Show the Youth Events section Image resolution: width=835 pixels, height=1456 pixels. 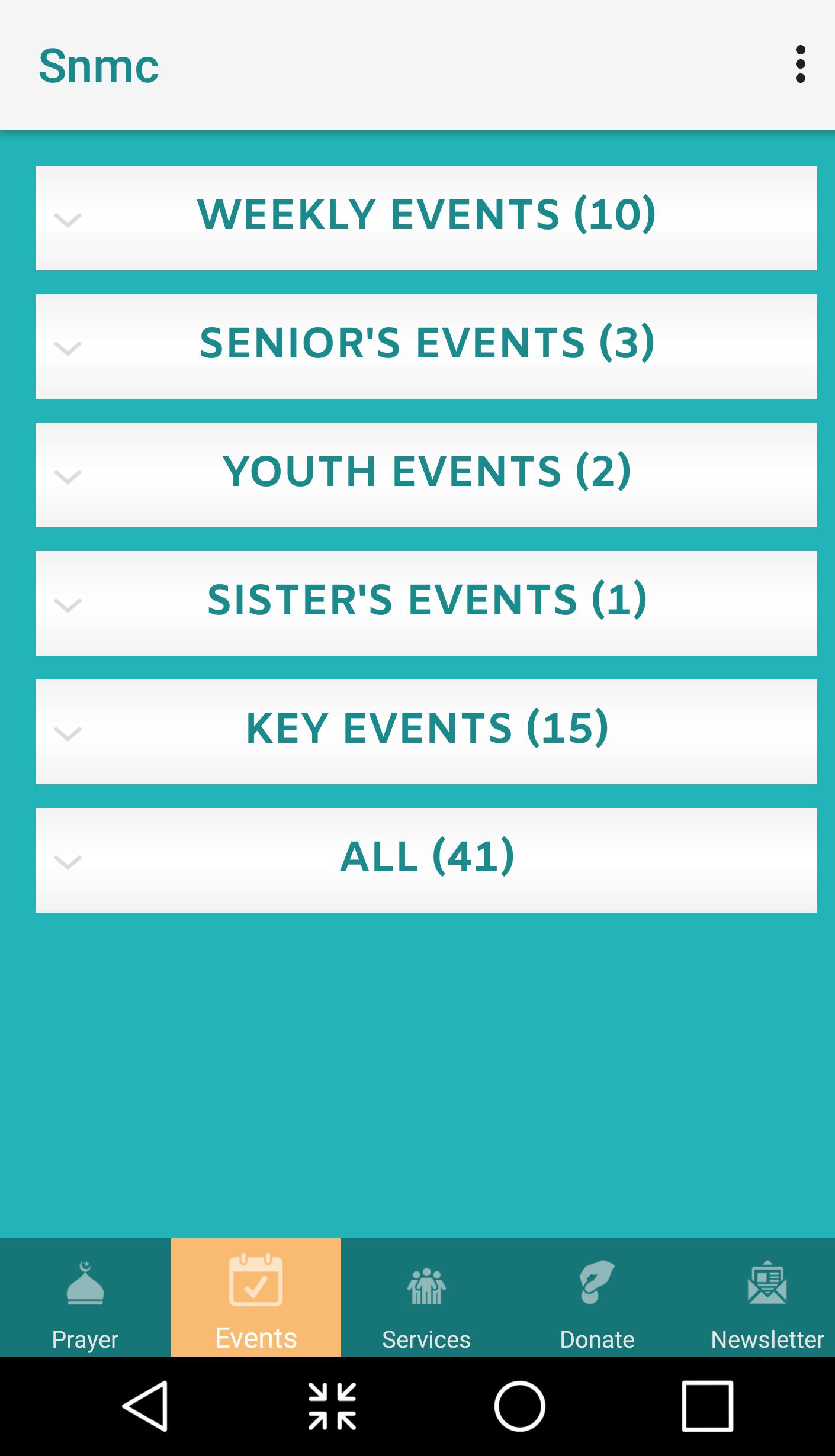pos(426,475)
